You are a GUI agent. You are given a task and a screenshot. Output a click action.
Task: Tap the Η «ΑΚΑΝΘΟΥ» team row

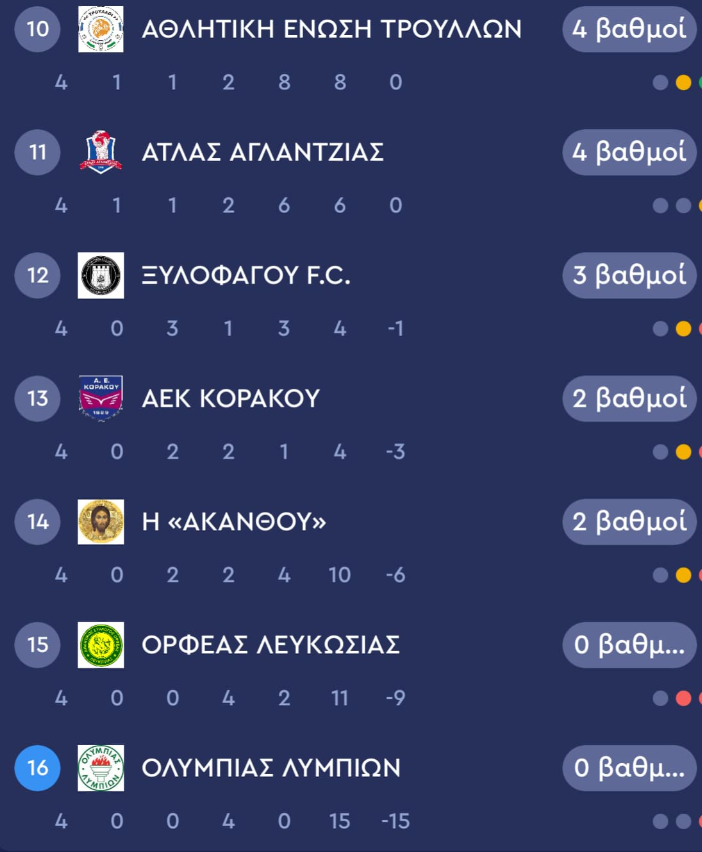coord(234,522)
